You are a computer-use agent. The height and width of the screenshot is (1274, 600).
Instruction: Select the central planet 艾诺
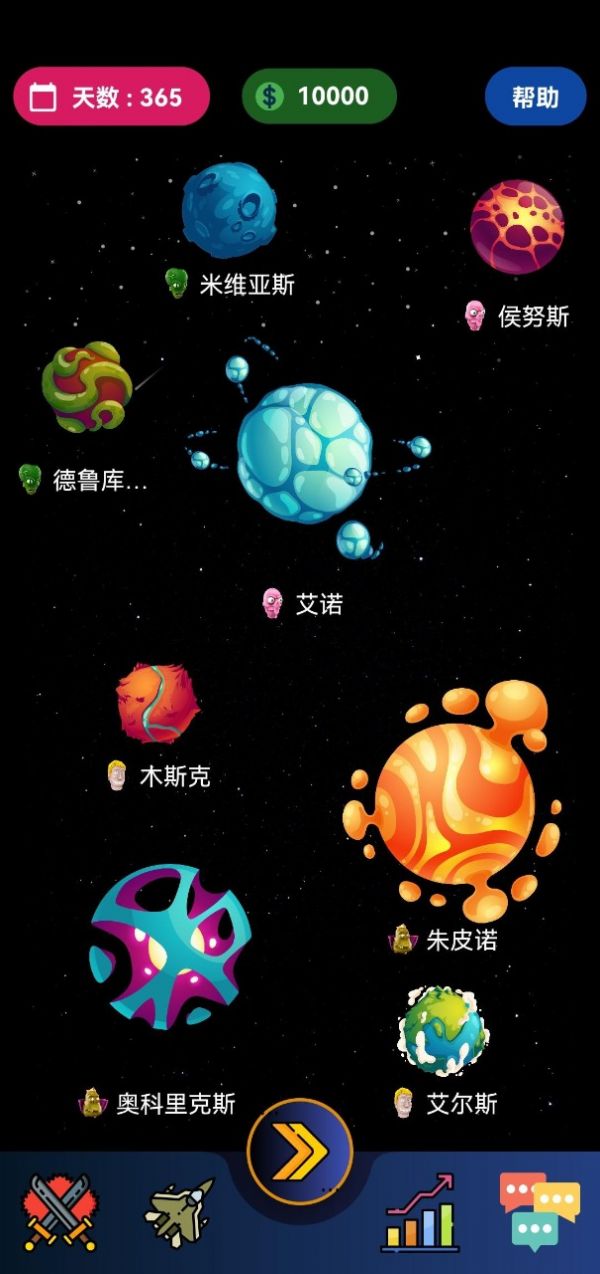pos(305,453)
